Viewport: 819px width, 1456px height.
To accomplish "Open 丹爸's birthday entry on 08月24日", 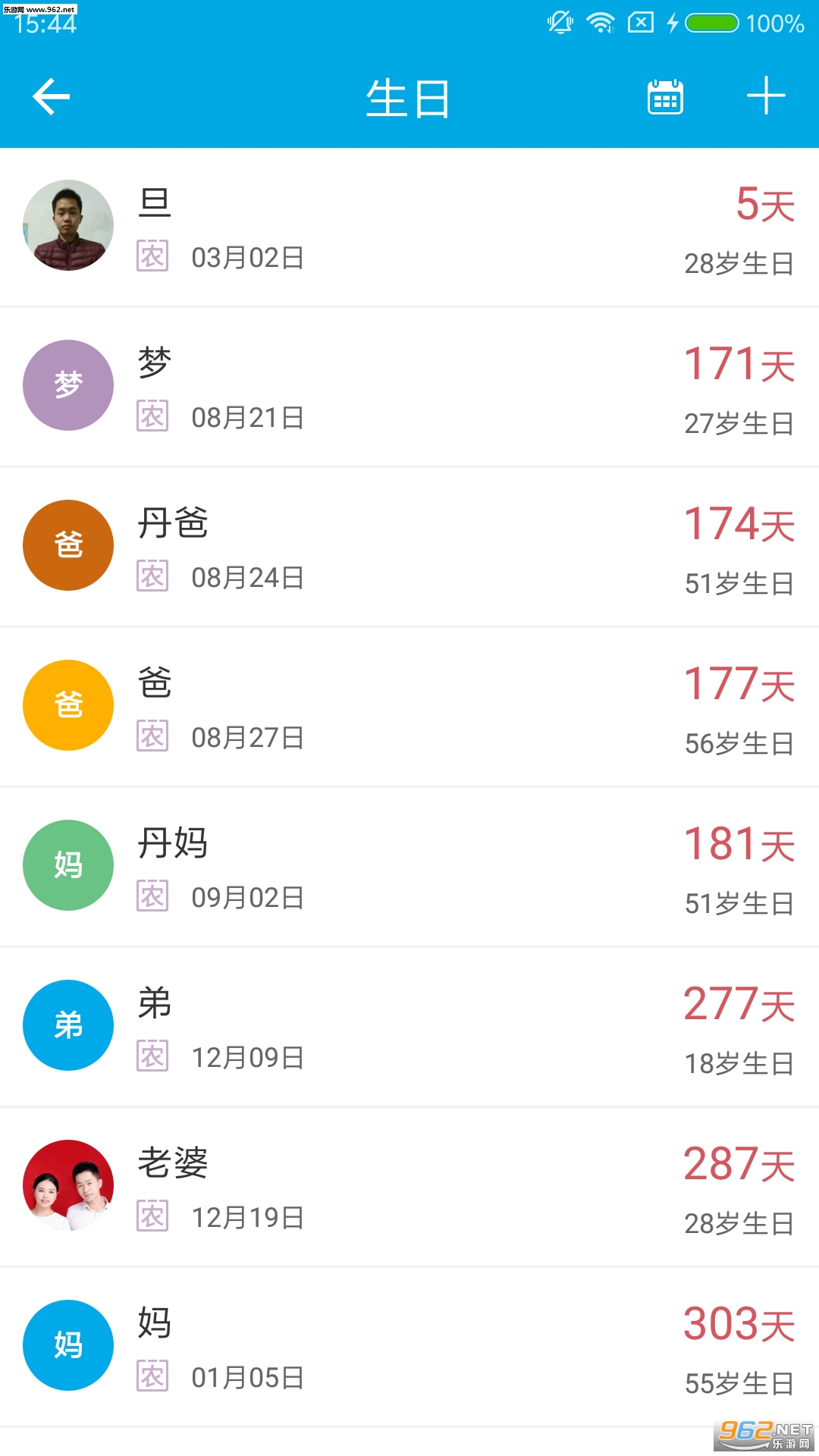I will click(409, 548).
